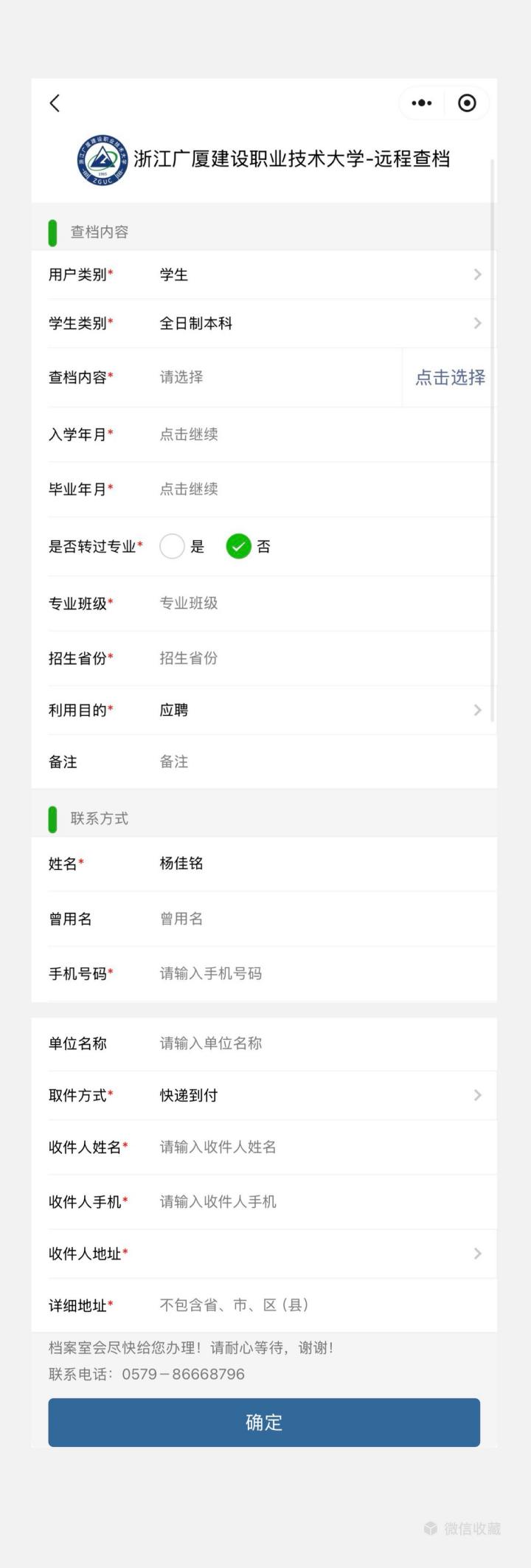Image resolution: width=531 pixels, height=1568 pixels.
Task: Focus the 手机号码 field
Action: point(317,973)
